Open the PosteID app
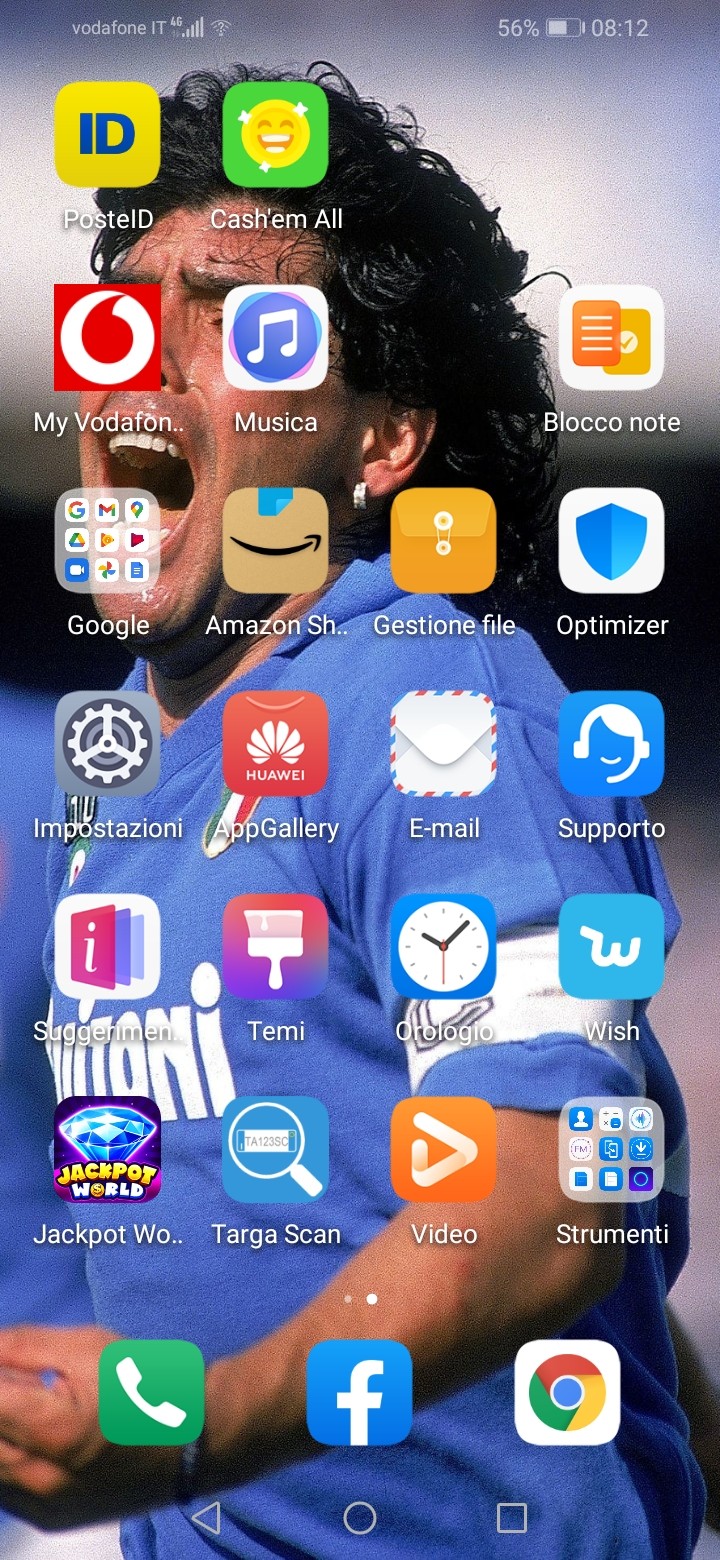This screenshot has width=720, height=1560. pyautogui.click(x=107, y=135)
